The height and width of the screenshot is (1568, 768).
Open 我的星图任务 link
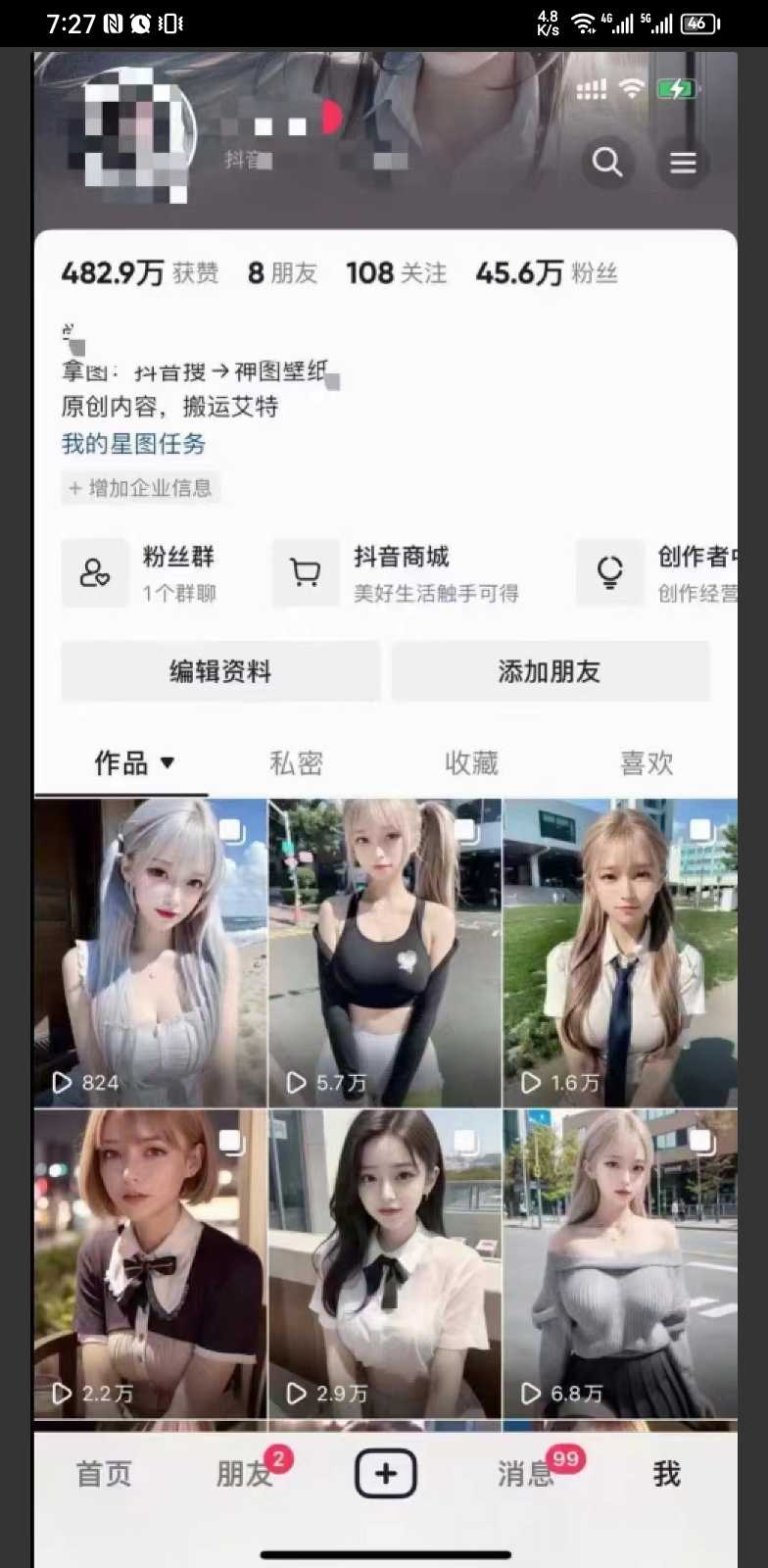pyautogui.click(x=133, y=444)
